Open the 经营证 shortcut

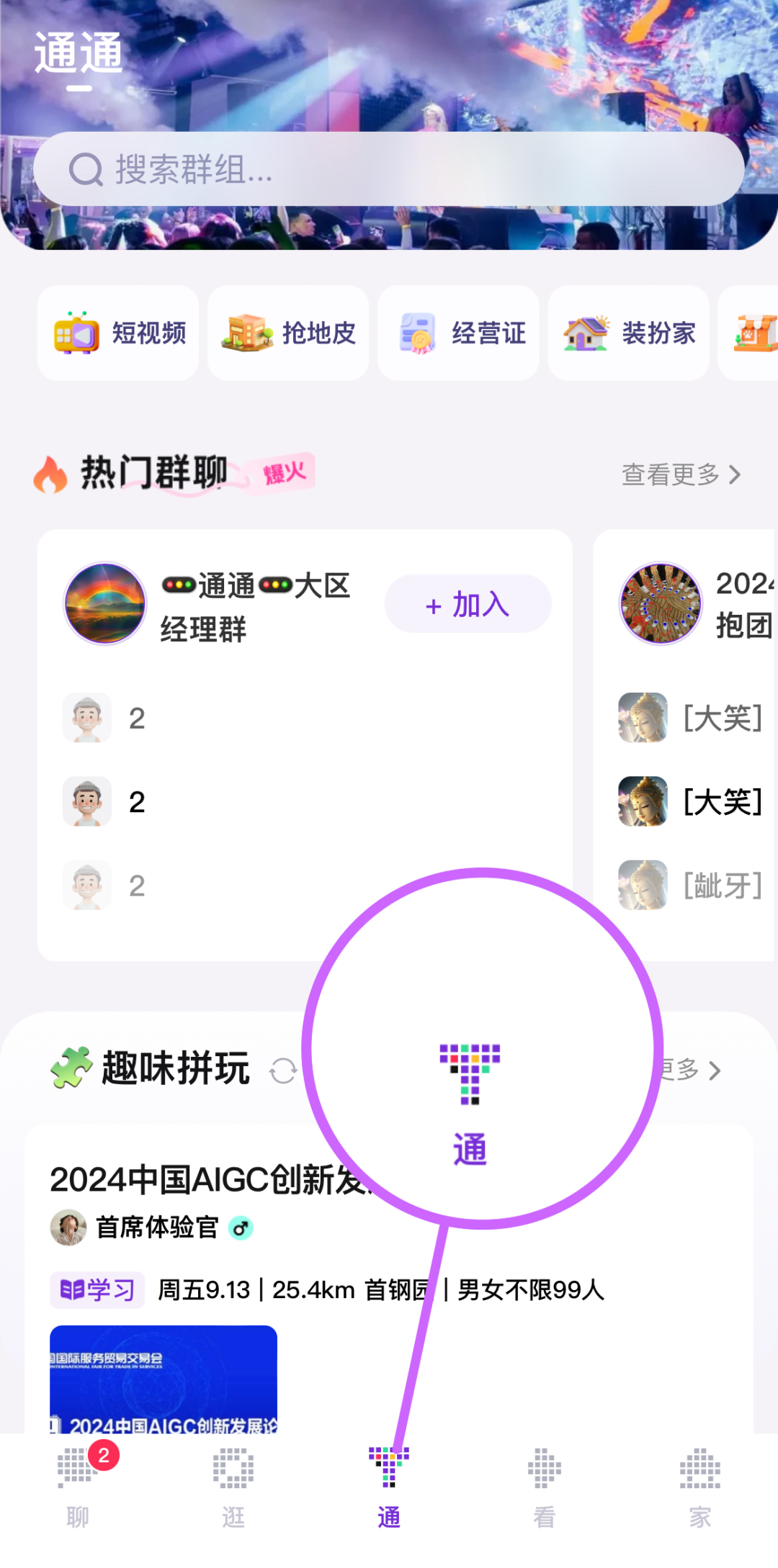[458, 333]
